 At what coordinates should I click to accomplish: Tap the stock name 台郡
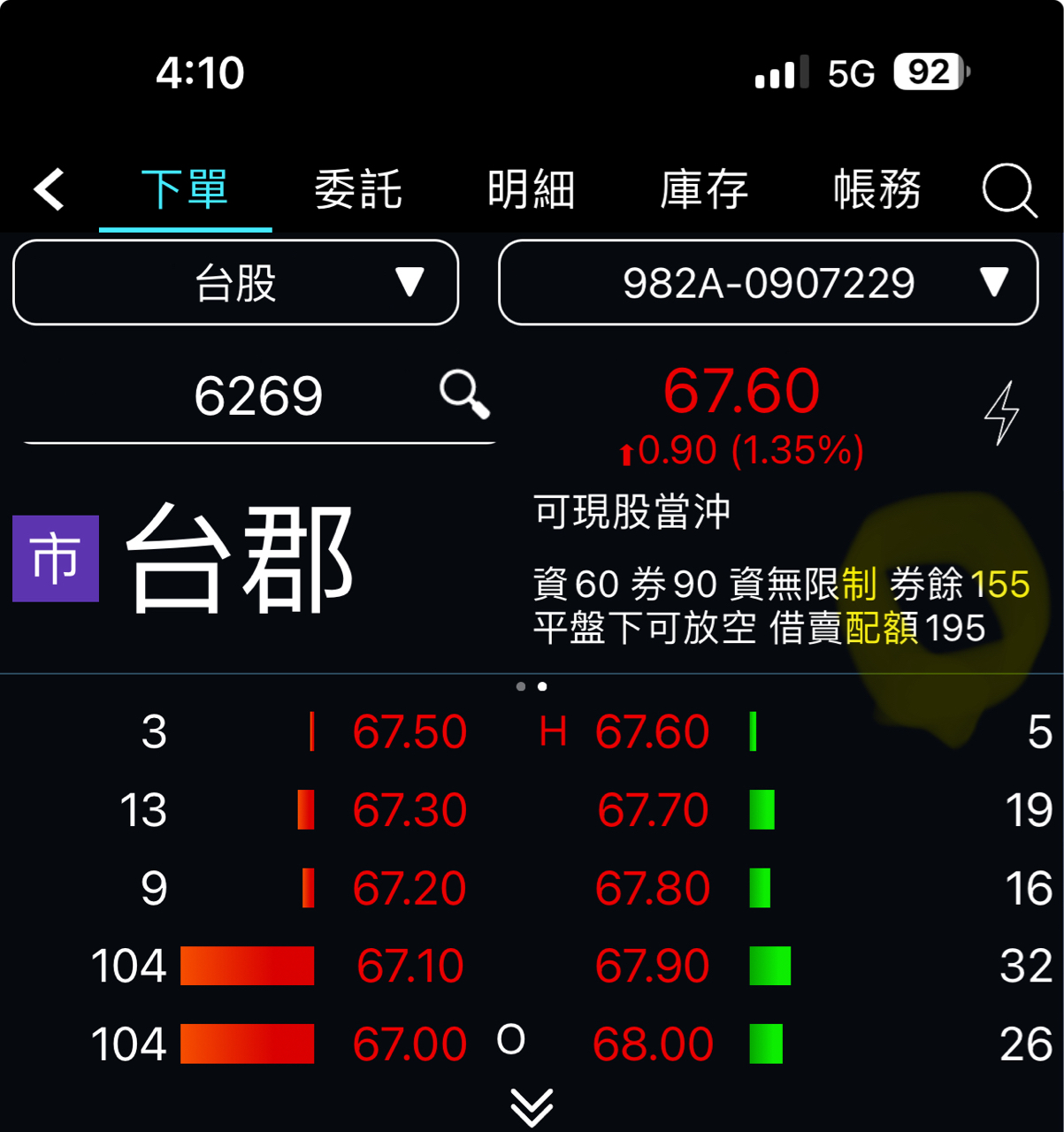point(239,557)
